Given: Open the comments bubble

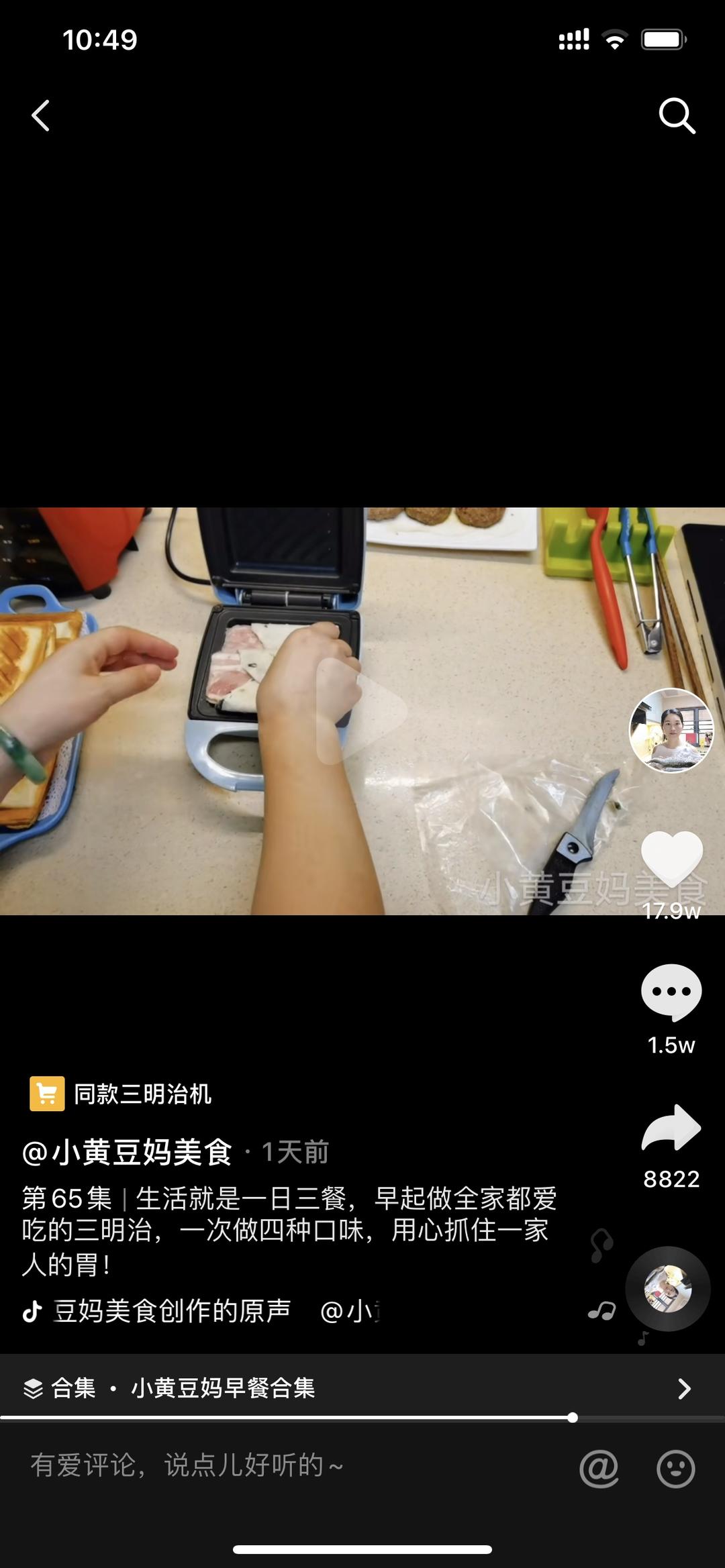Looking at the screenshot, I should [x=671, y=992].
